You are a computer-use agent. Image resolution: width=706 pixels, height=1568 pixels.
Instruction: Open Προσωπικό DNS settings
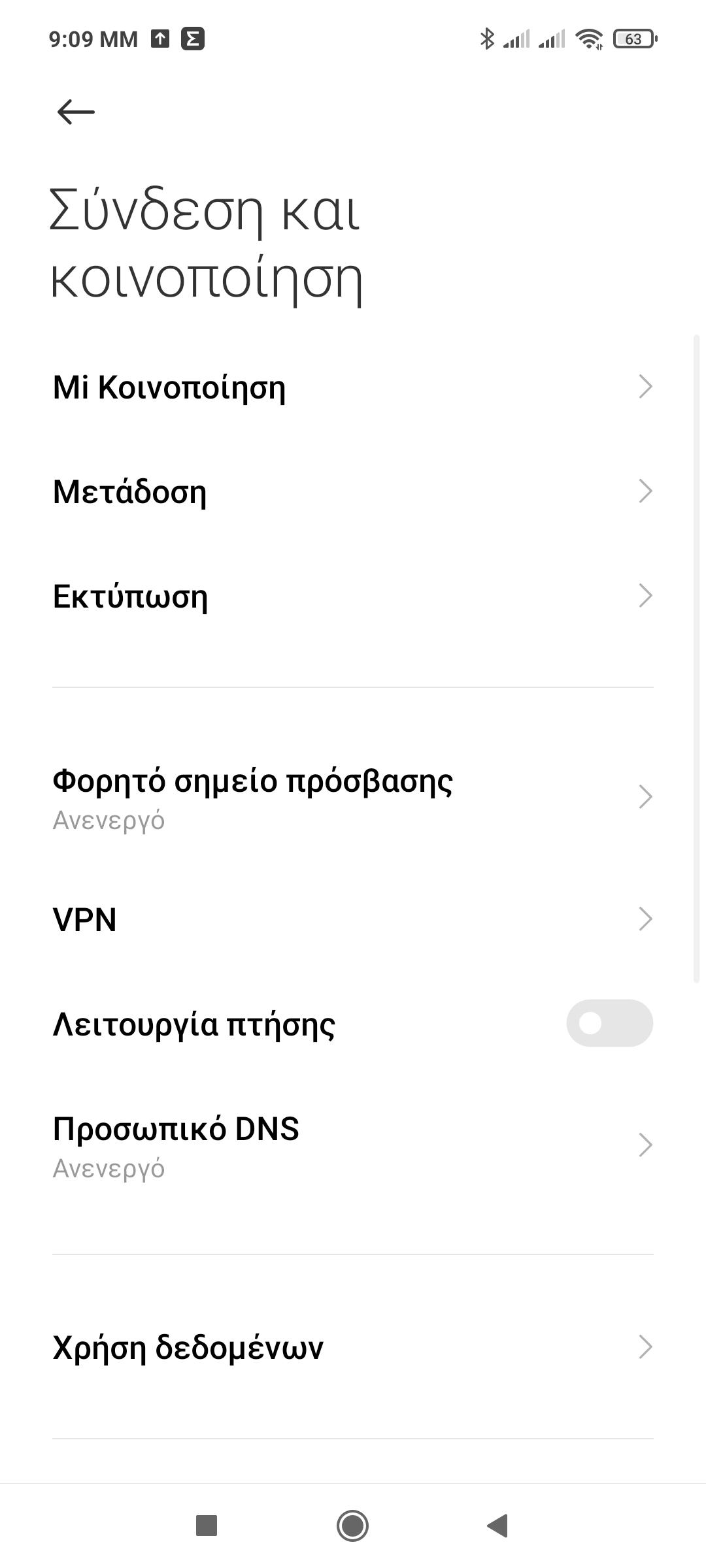353,1145
